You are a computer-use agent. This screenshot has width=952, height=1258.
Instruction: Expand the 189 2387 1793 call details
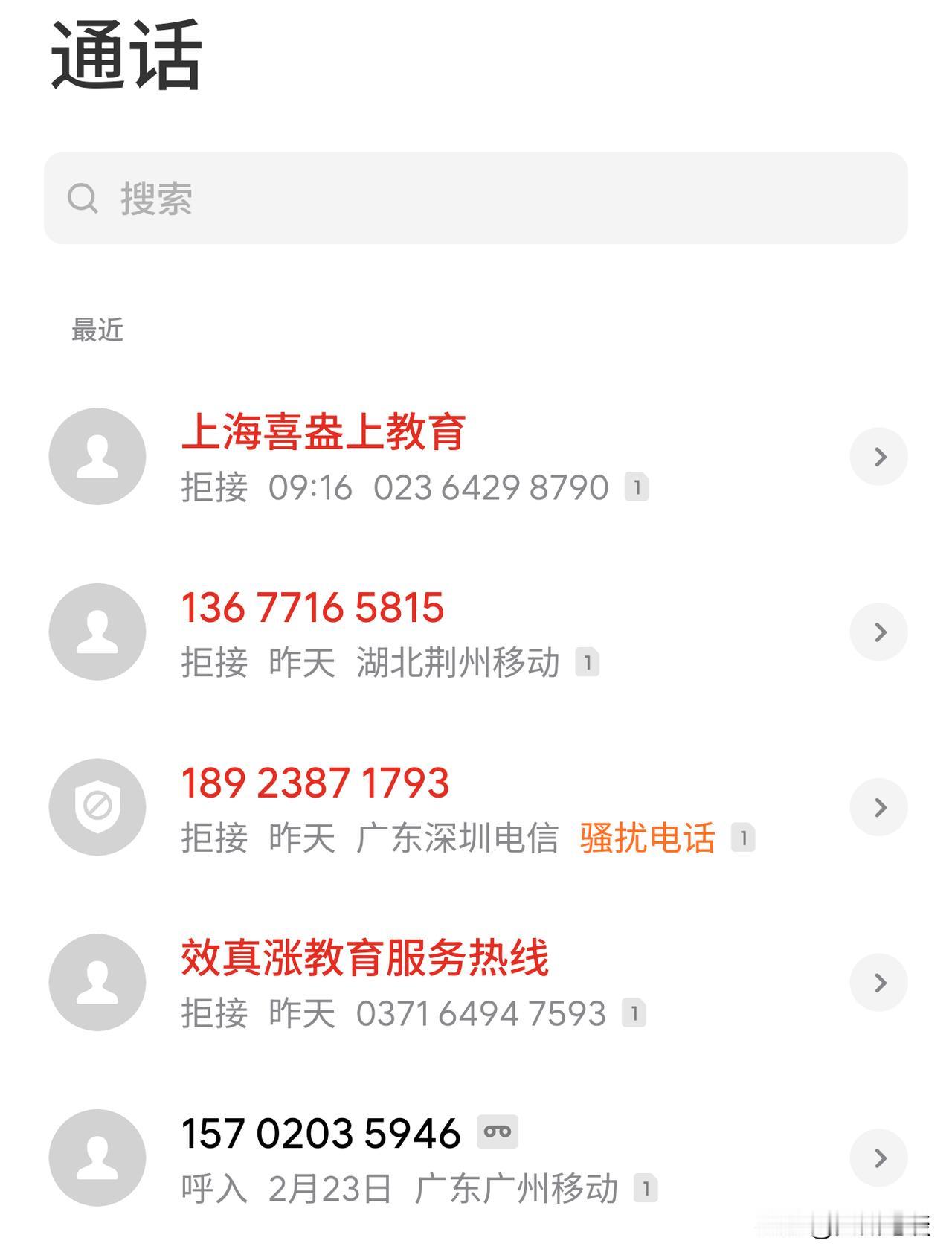coord(881,807)
